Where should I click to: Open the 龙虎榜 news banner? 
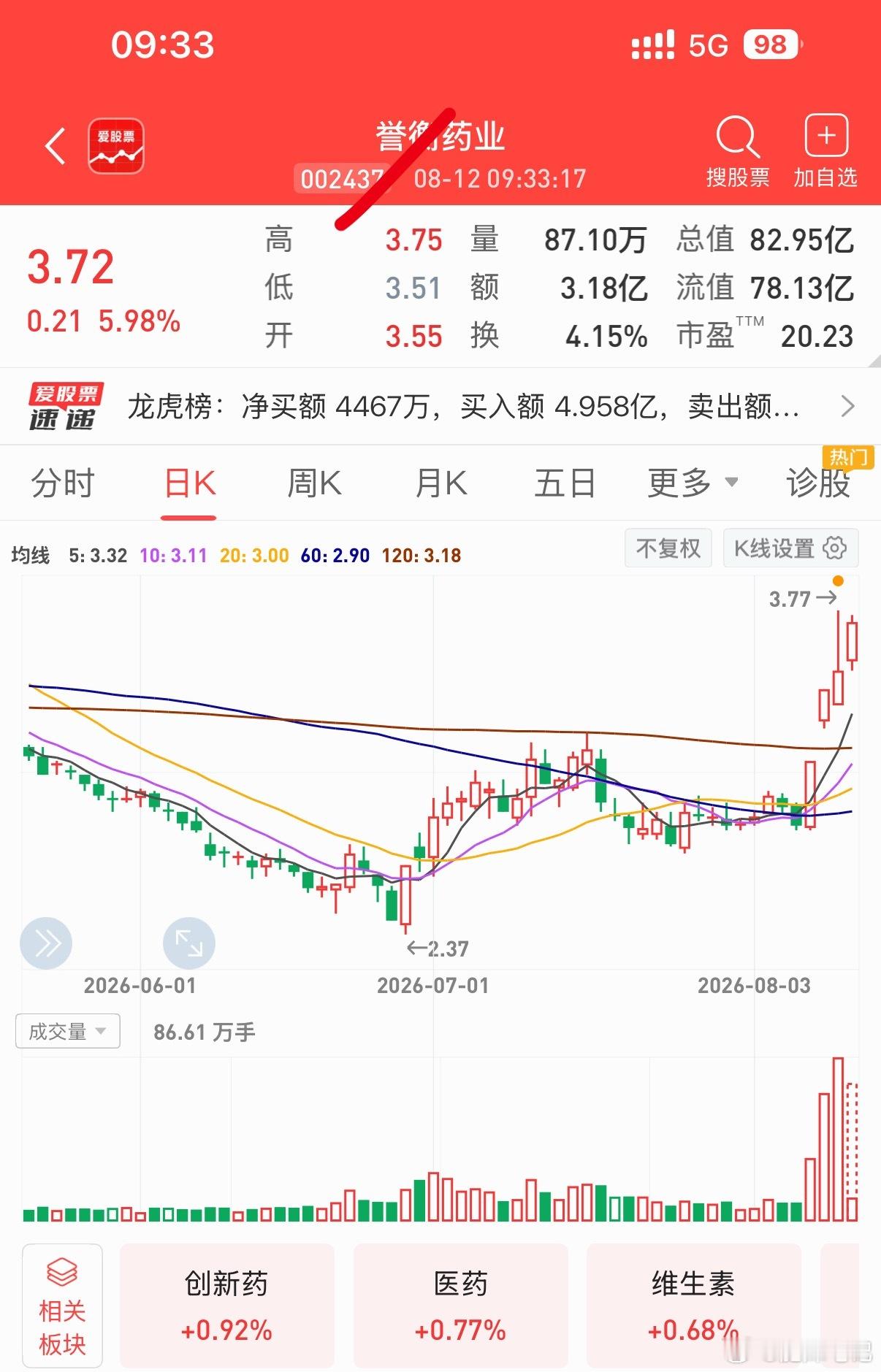[x=440, y=406]
